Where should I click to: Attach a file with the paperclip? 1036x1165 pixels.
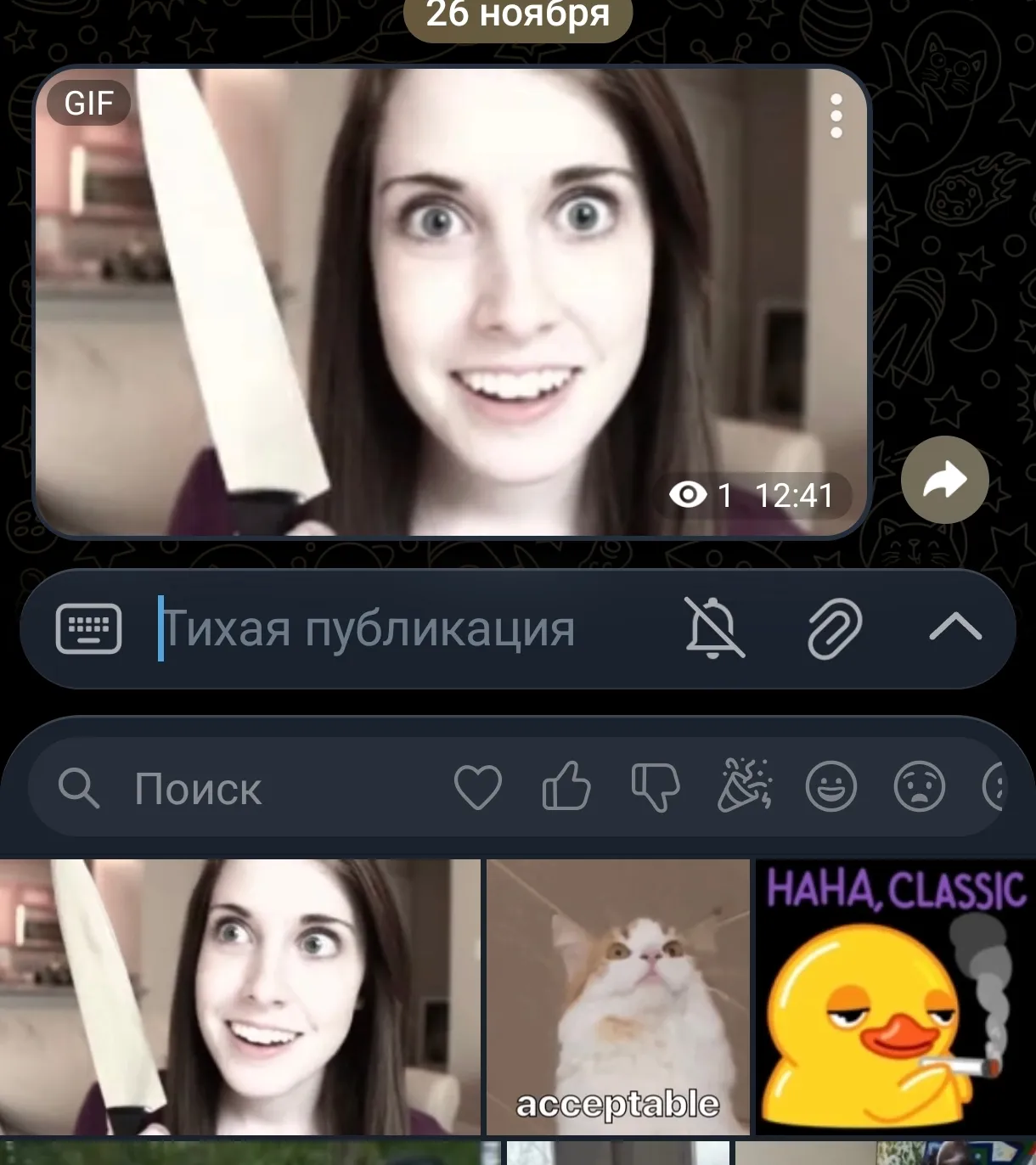point(834,628)
